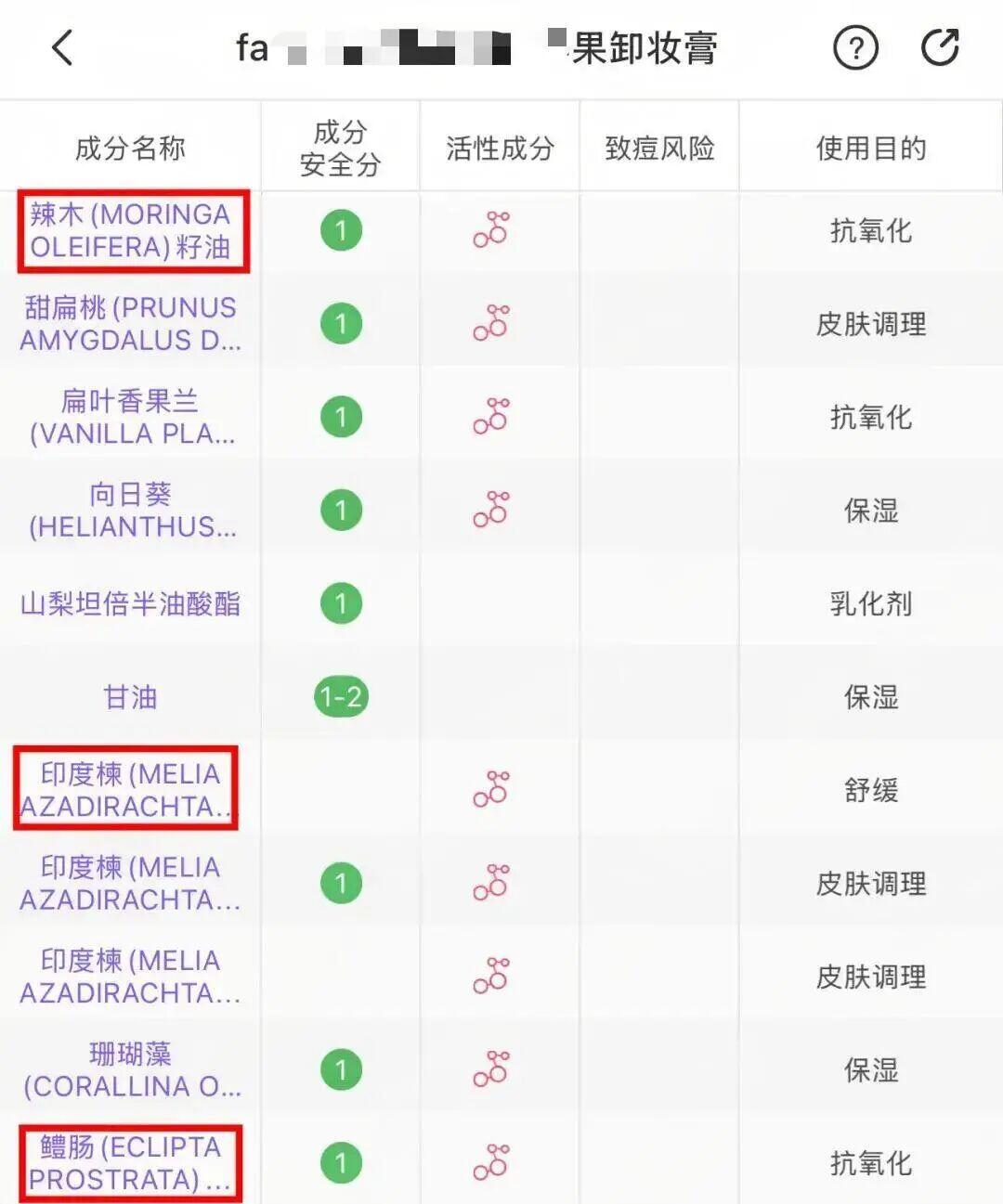Open the 辣木 (MORINGA OLEIFERA) 籽油 ingredient
Image resolution: width=1003 pixels, height=1204 pixels.
pos(130,231)
